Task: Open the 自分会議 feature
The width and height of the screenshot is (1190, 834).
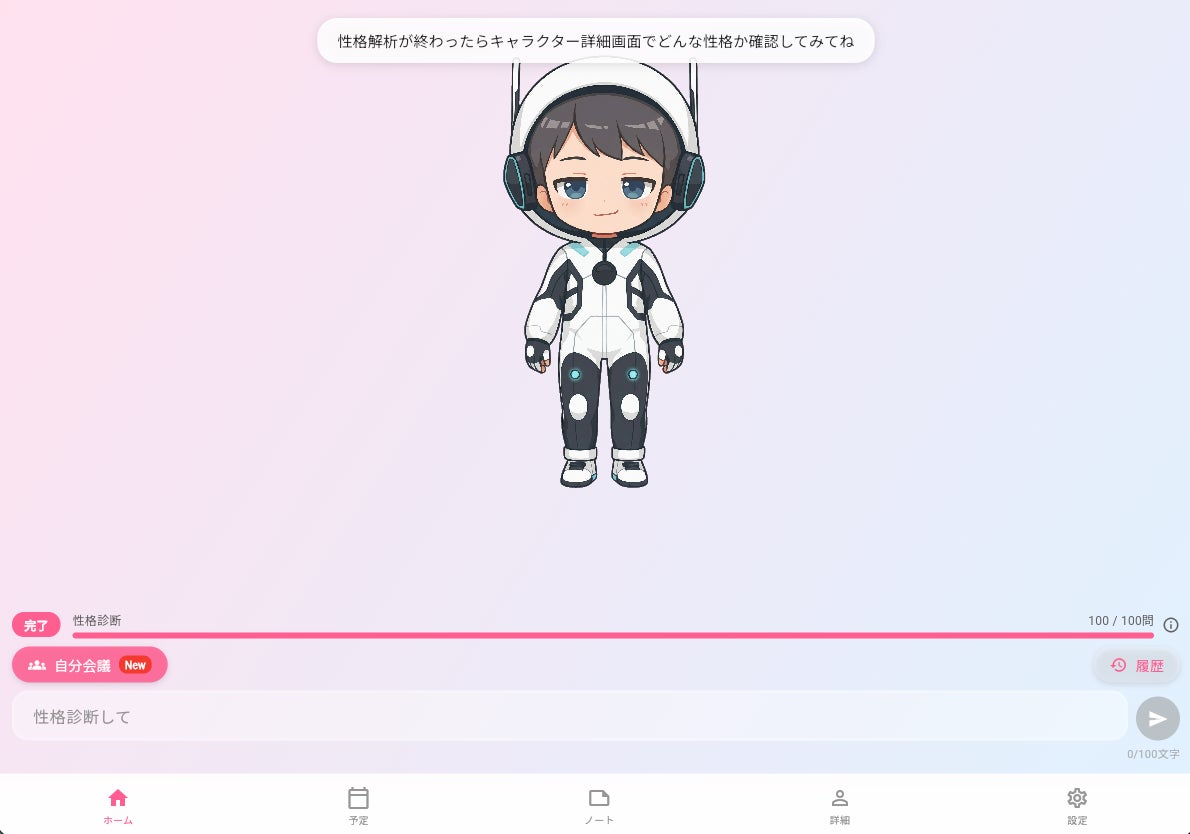Action: pos(89,665)
